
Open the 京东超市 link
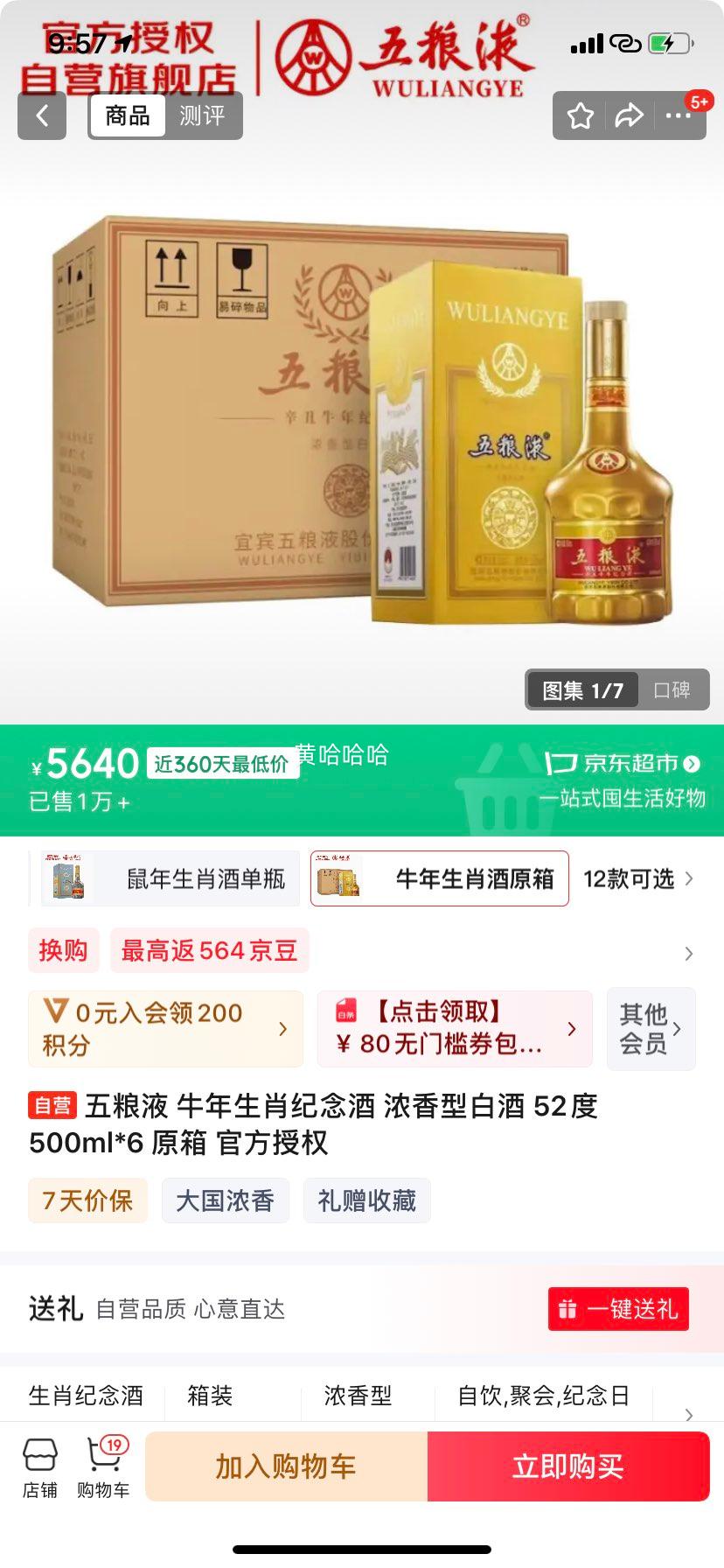(x=622, y=764)
